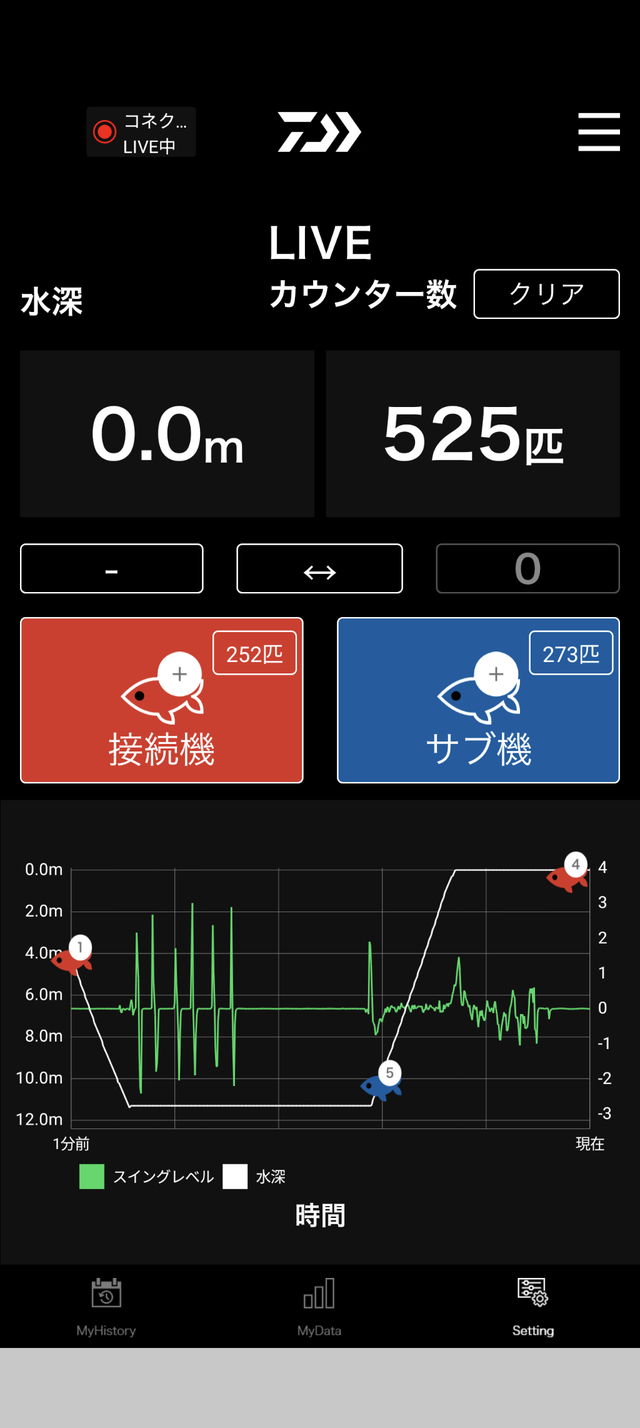Switch to the MyData tab
The width and height of the screenshot is (640, 1428).
pyautogui.click(x=319, y=1306)
